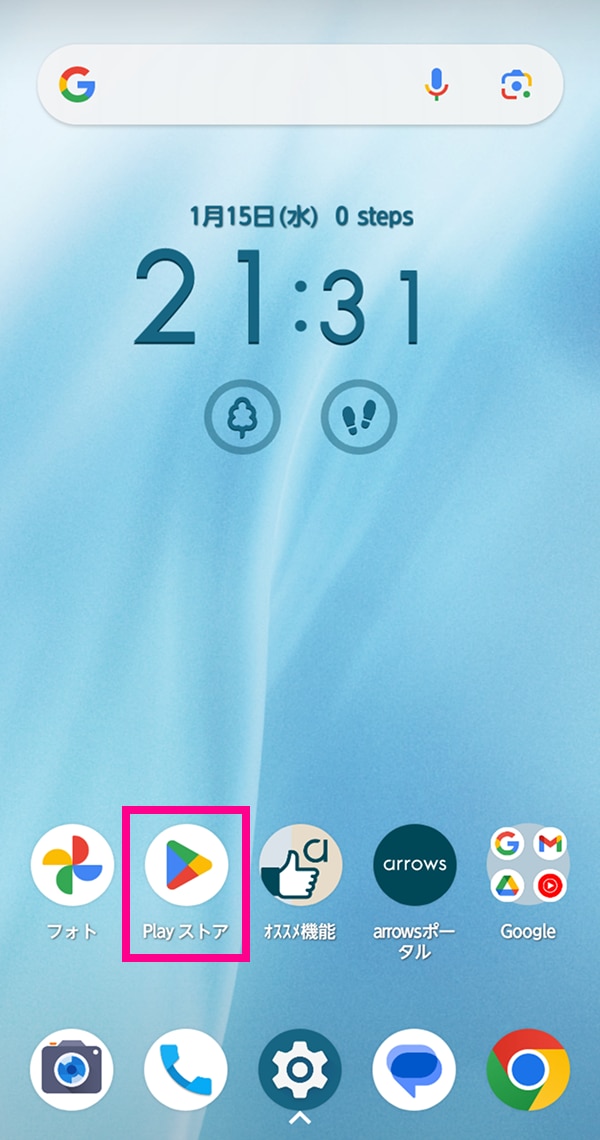Launch the camera app from dock

72,1070
